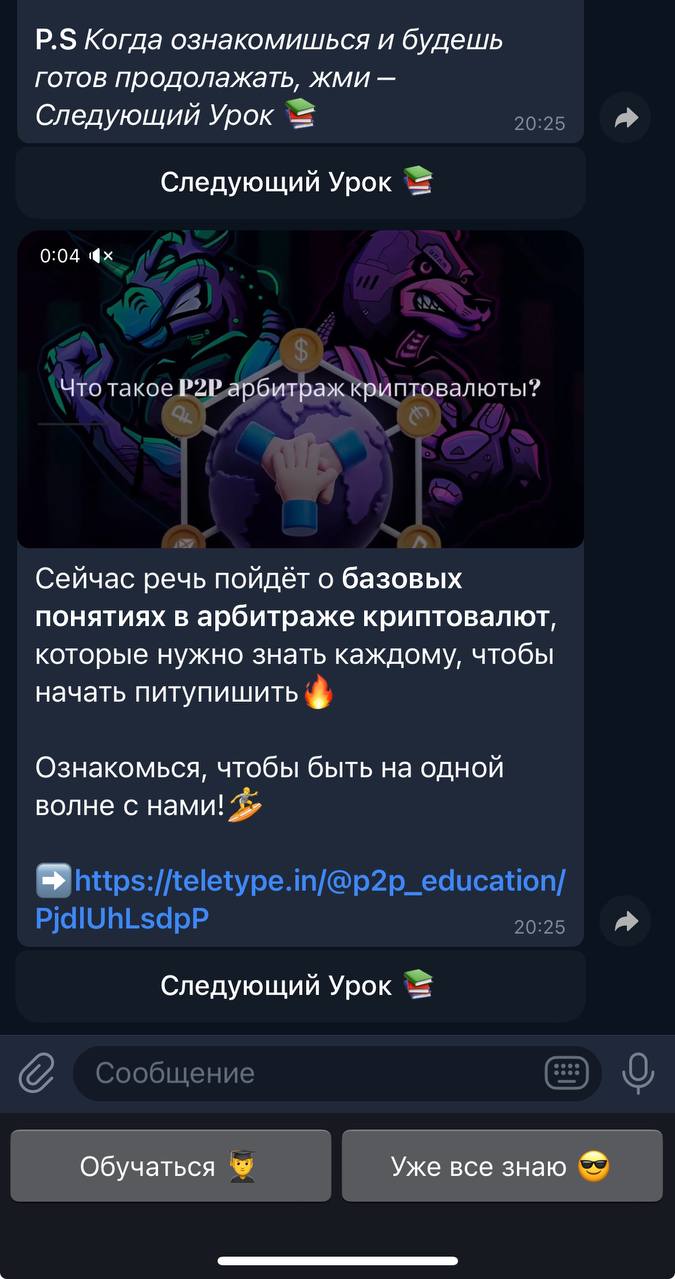The height and width of the screenshot is (1279, 675).
Task: Play the P2P арбитраж video preview
Action: [300, 389]
